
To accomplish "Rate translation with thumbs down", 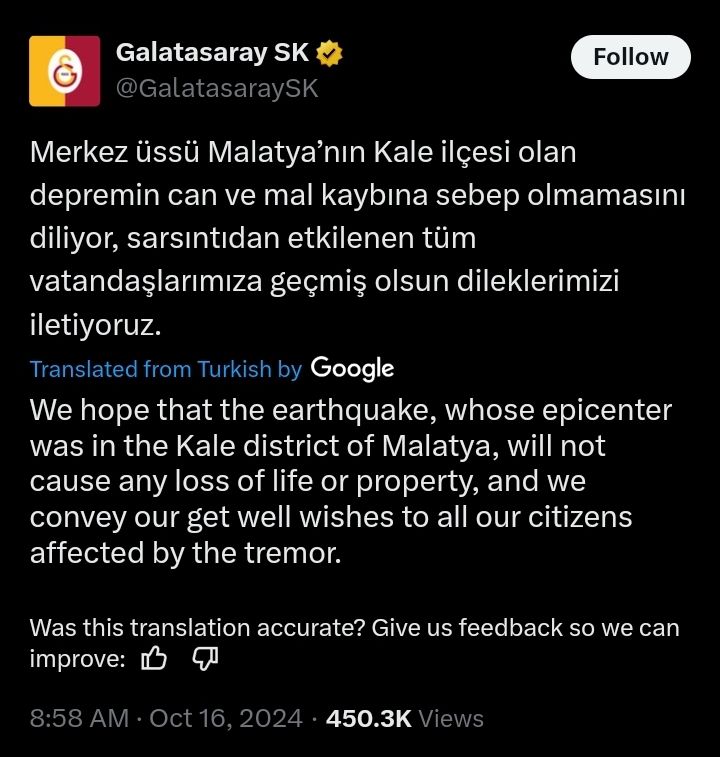I will click(x=204, y=658).
